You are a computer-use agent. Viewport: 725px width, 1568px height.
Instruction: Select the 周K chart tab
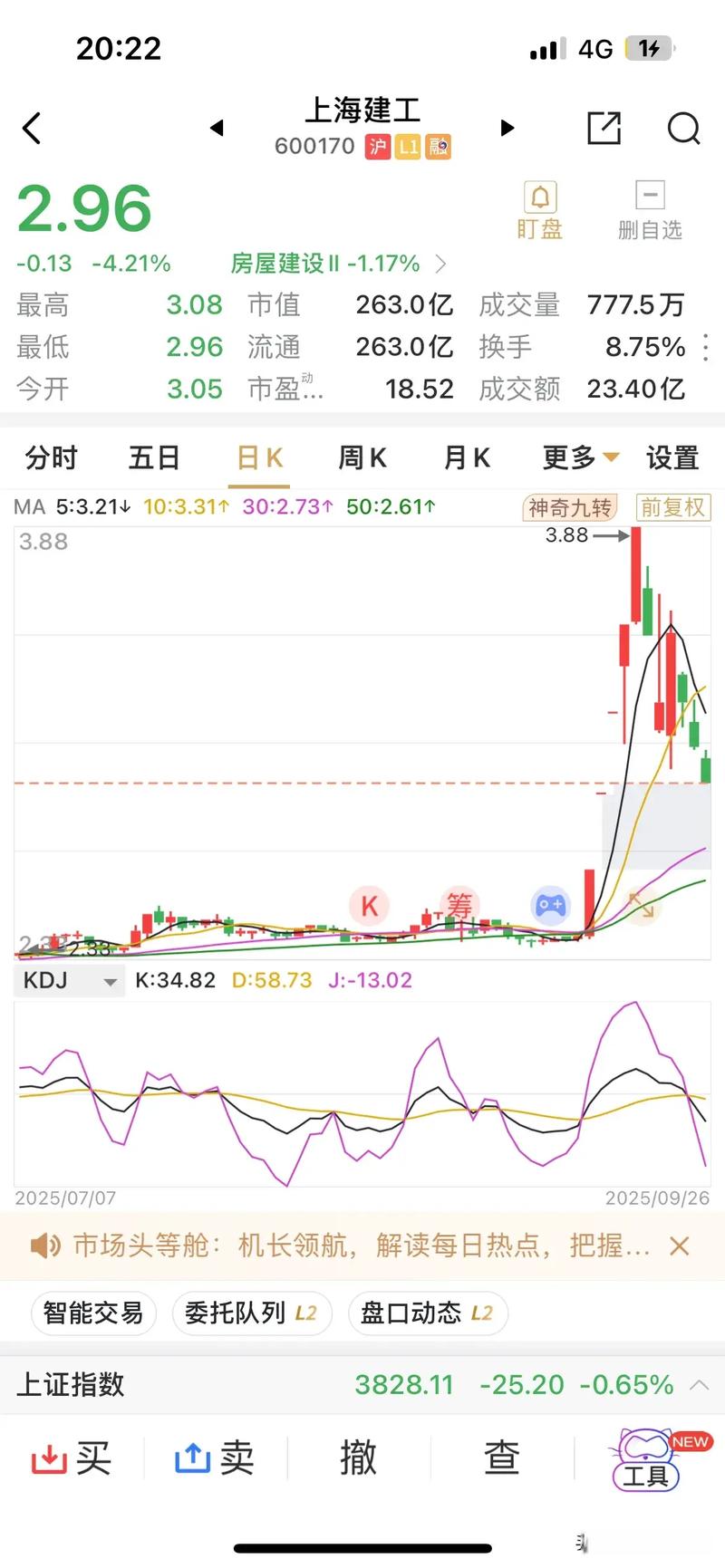coord(362,458)
